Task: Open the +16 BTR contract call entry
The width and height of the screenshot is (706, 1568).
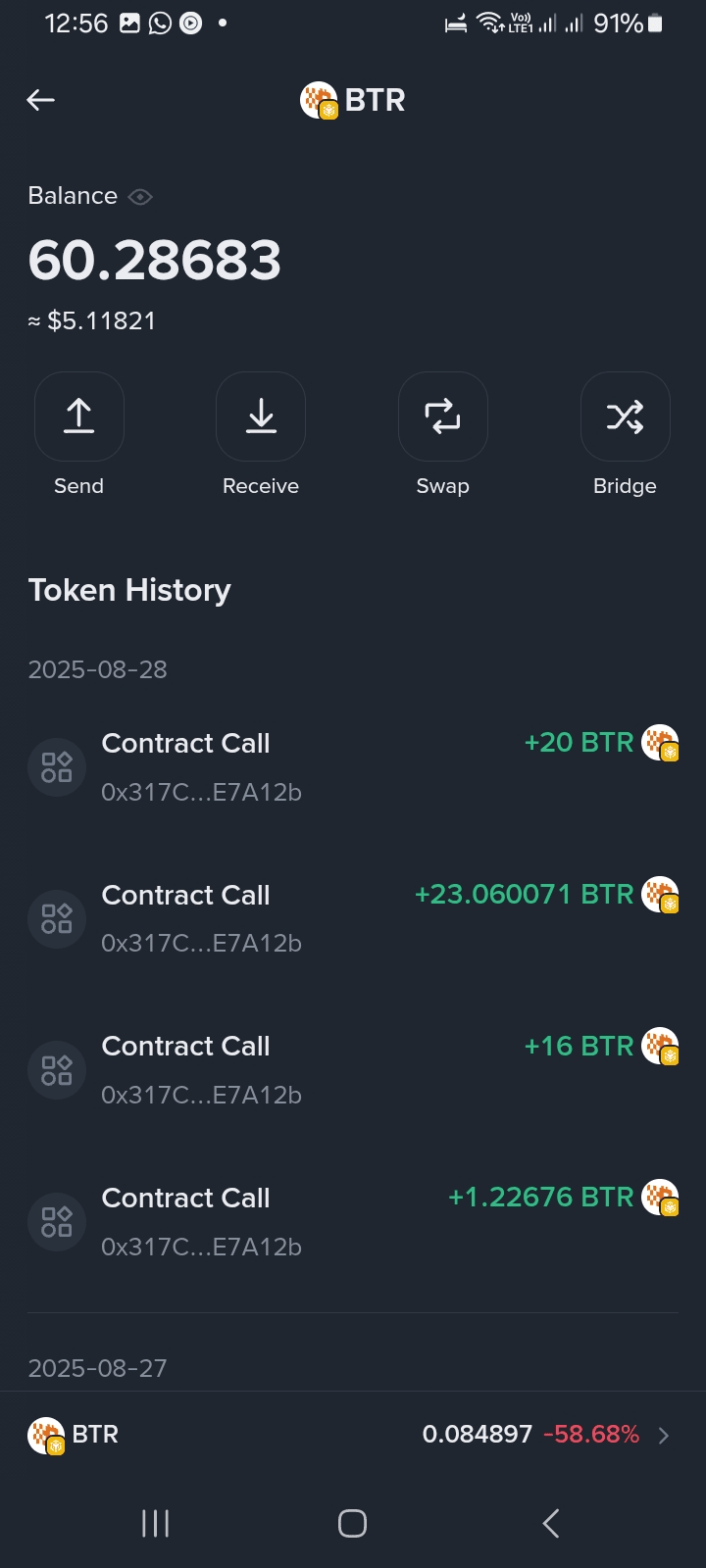Action: coord(353,1070)
